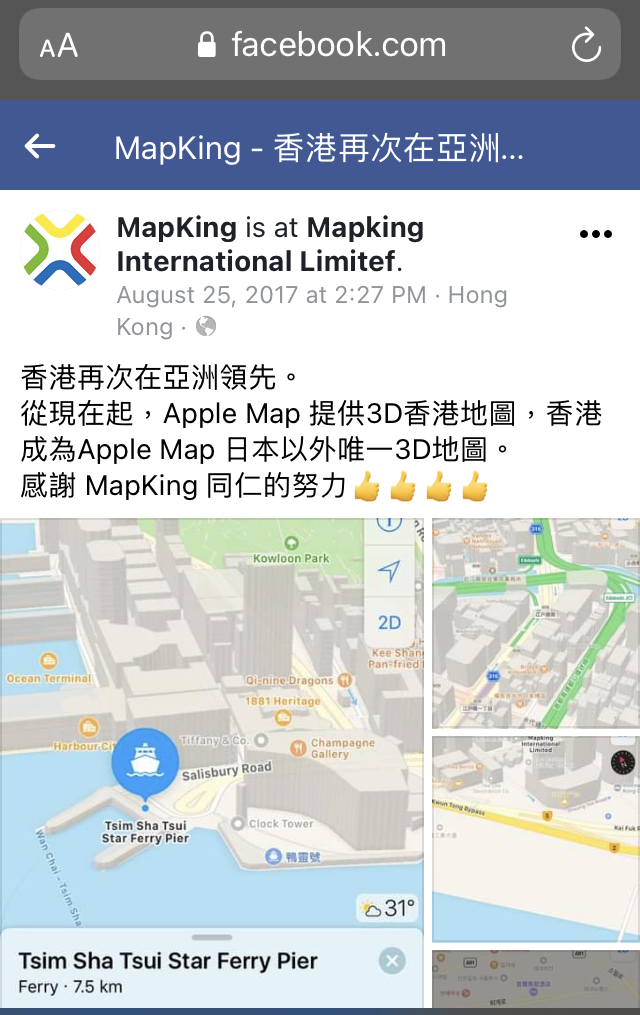Open the Tsim Sha Tsui ferry pier photo

[211, 762]
